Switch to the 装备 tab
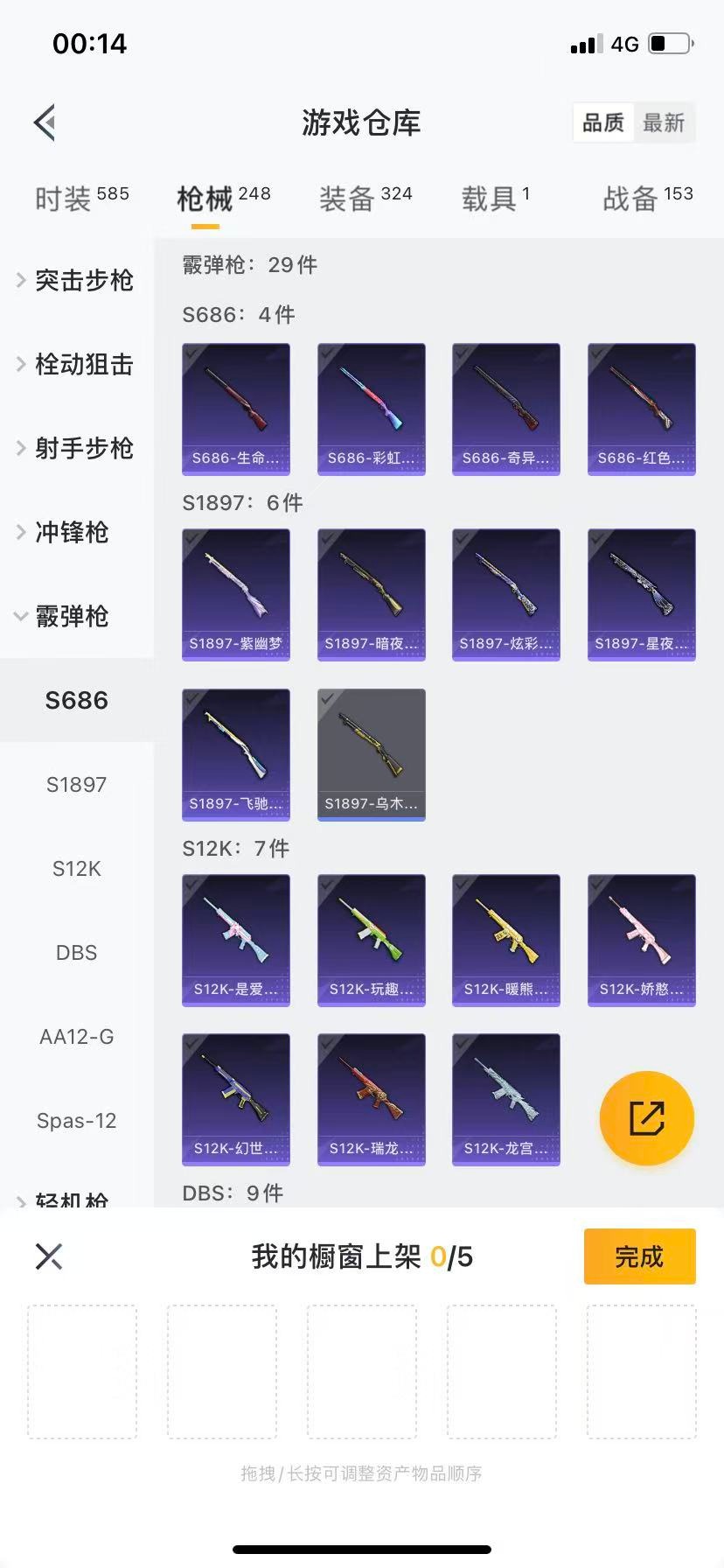The width and height of the screenshot is (724, 1568). 365,199
